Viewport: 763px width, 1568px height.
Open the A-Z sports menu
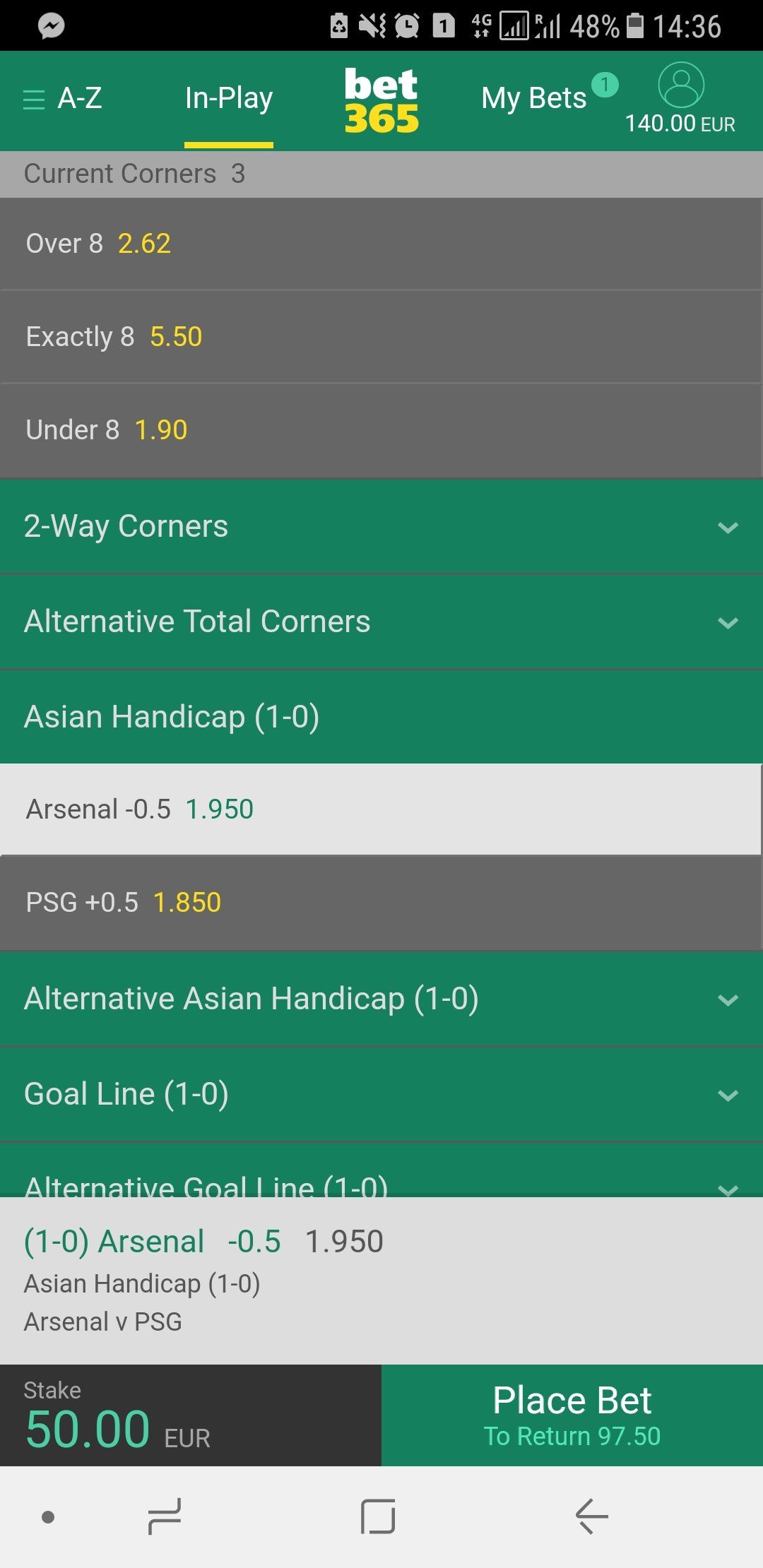pos(64,99)
